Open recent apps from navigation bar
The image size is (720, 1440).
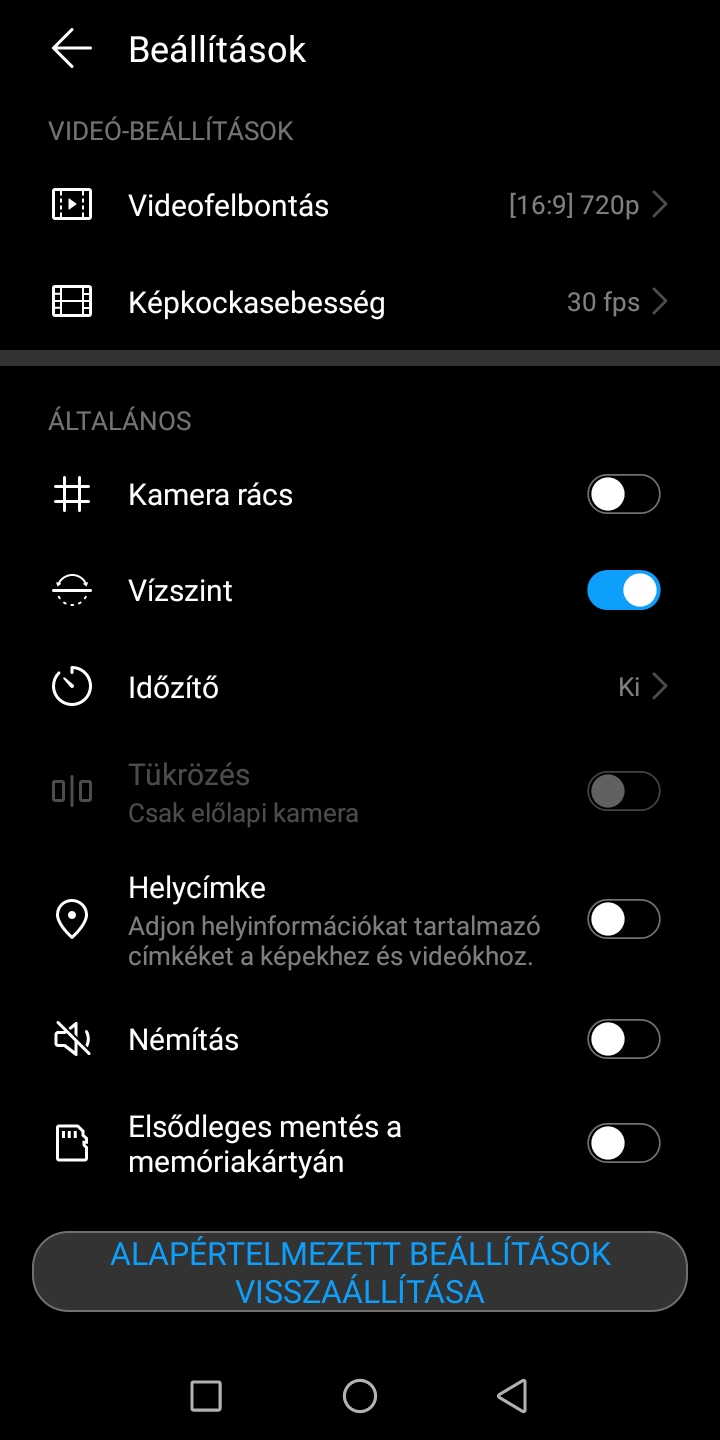pyautogui.click(x=206, y=1395)
